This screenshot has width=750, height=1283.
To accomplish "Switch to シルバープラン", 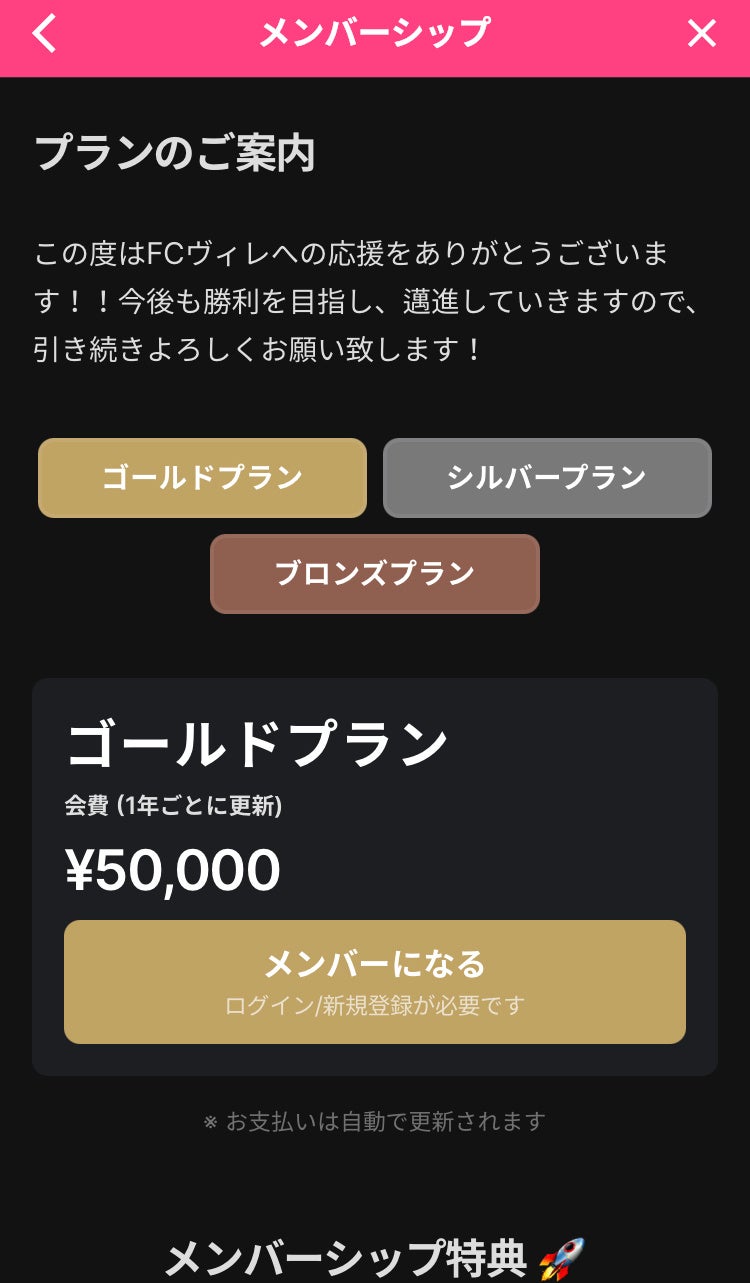I will pos(547,478).
